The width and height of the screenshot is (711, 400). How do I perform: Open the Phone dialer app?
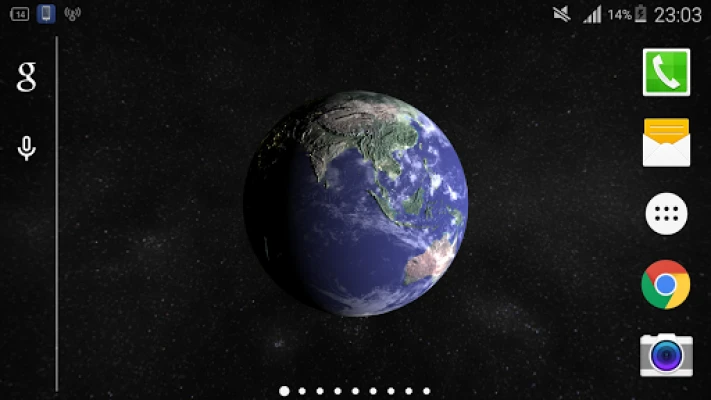[x=666, y=72]
